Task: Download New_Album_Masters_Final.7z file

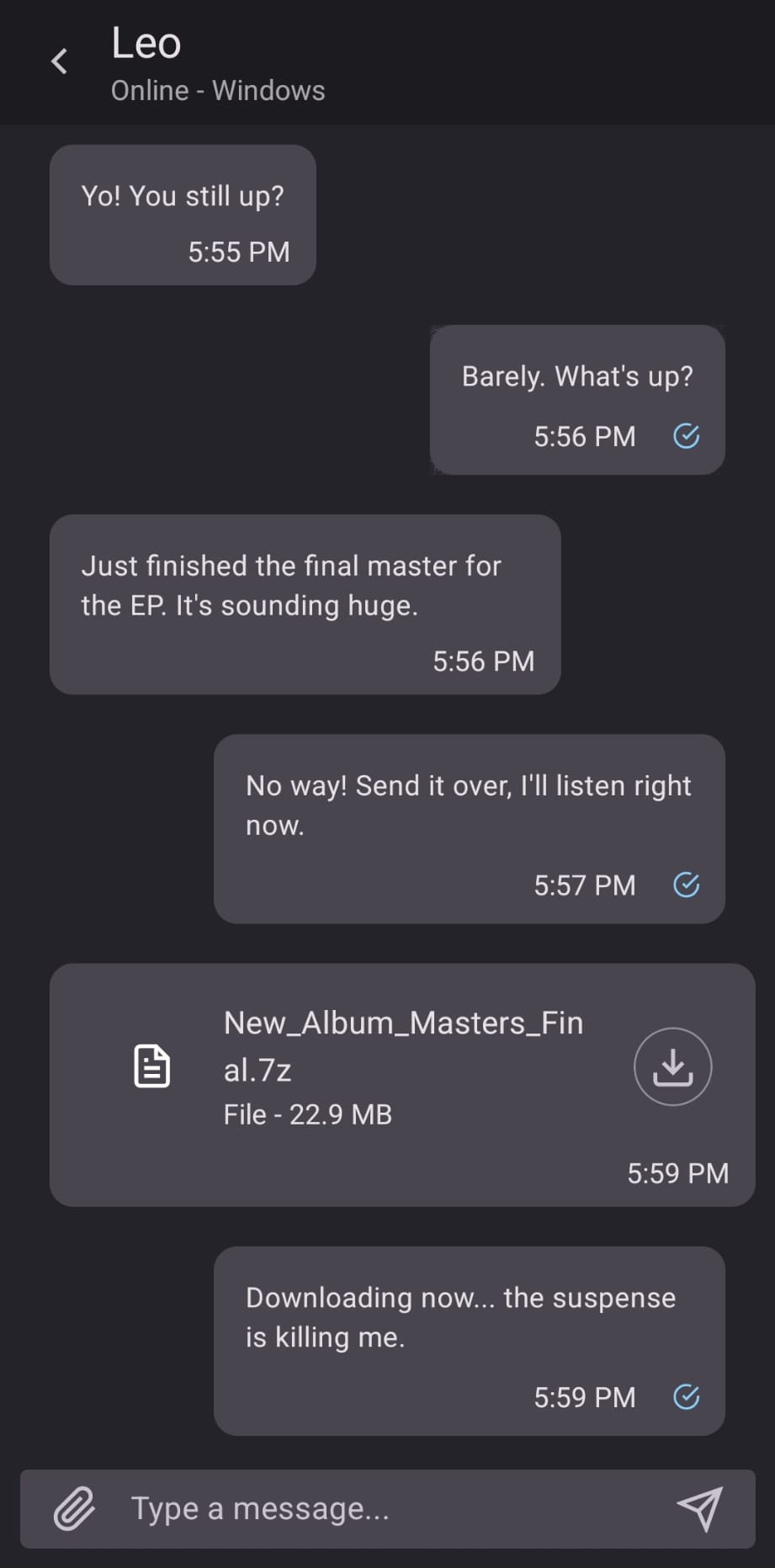Action: point(672,1066)
